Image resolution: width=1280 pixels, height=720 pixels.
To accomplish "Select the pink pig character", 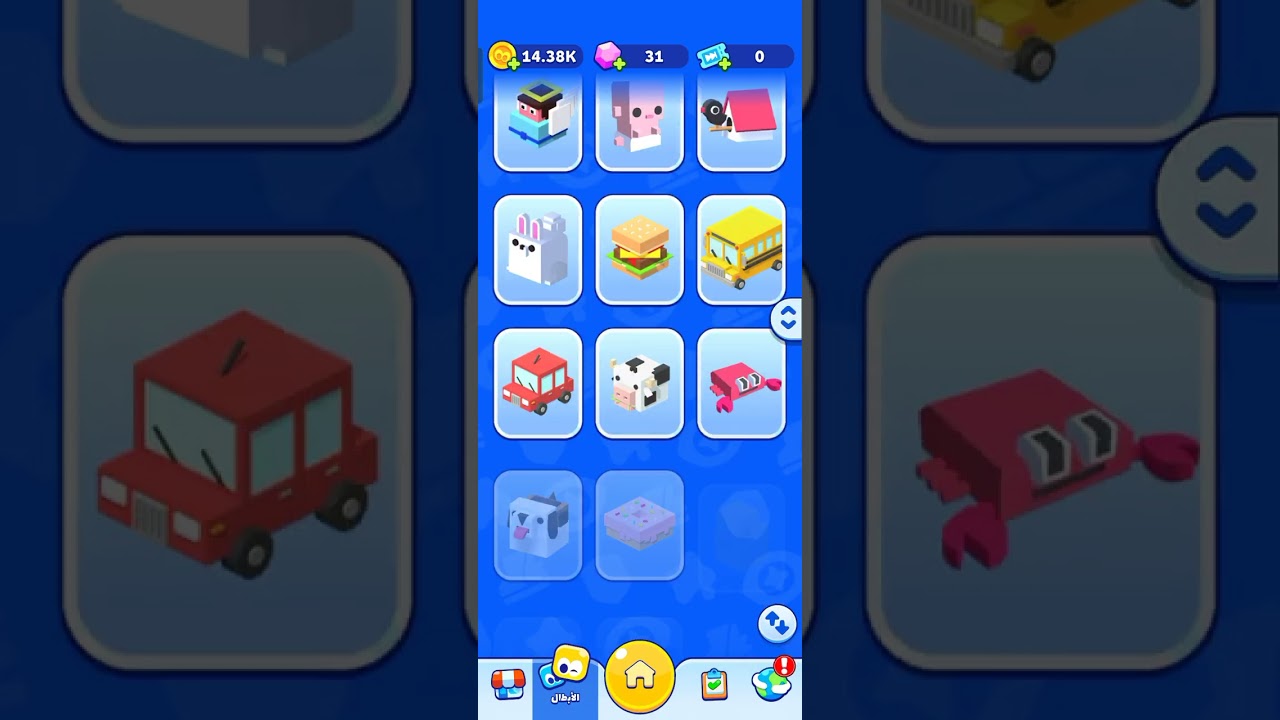I will point(639,120).
